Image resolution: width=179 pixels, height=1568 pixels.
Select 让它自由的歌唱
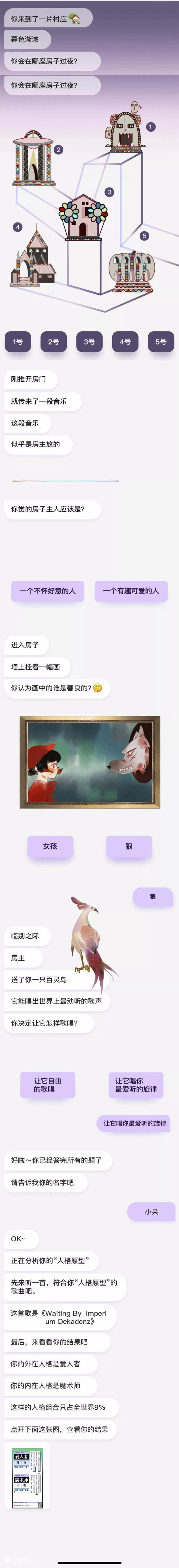tap(47, 1085)
